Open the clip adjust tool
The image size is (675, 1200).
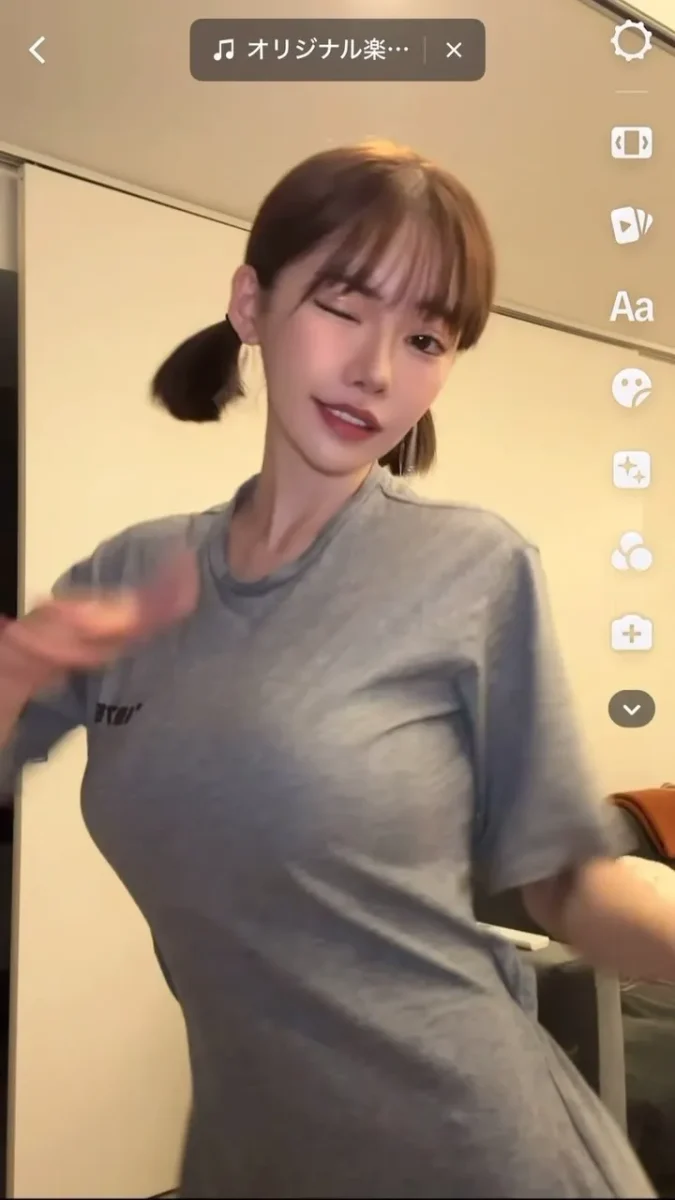pos(631,143)
